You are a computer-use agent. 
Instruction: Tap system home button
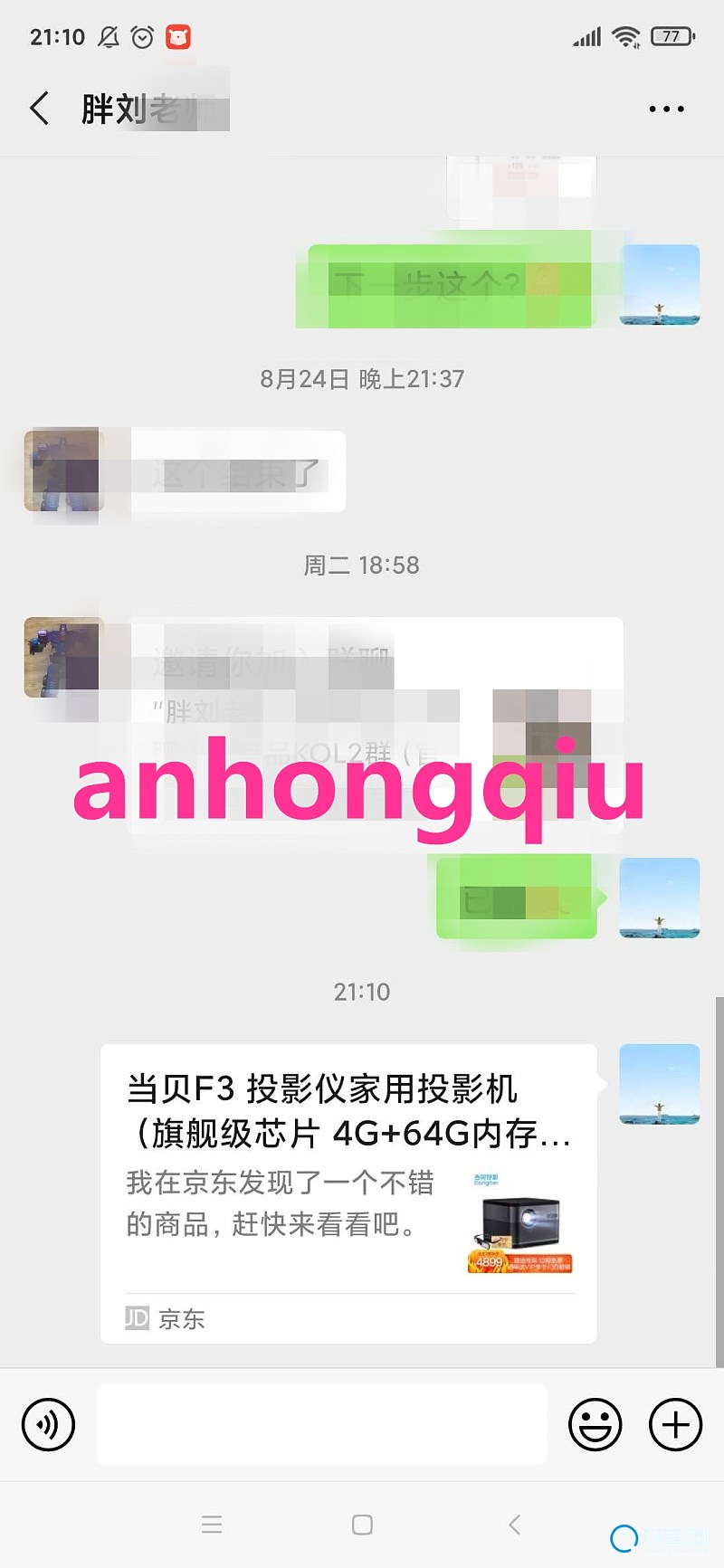362,1525
